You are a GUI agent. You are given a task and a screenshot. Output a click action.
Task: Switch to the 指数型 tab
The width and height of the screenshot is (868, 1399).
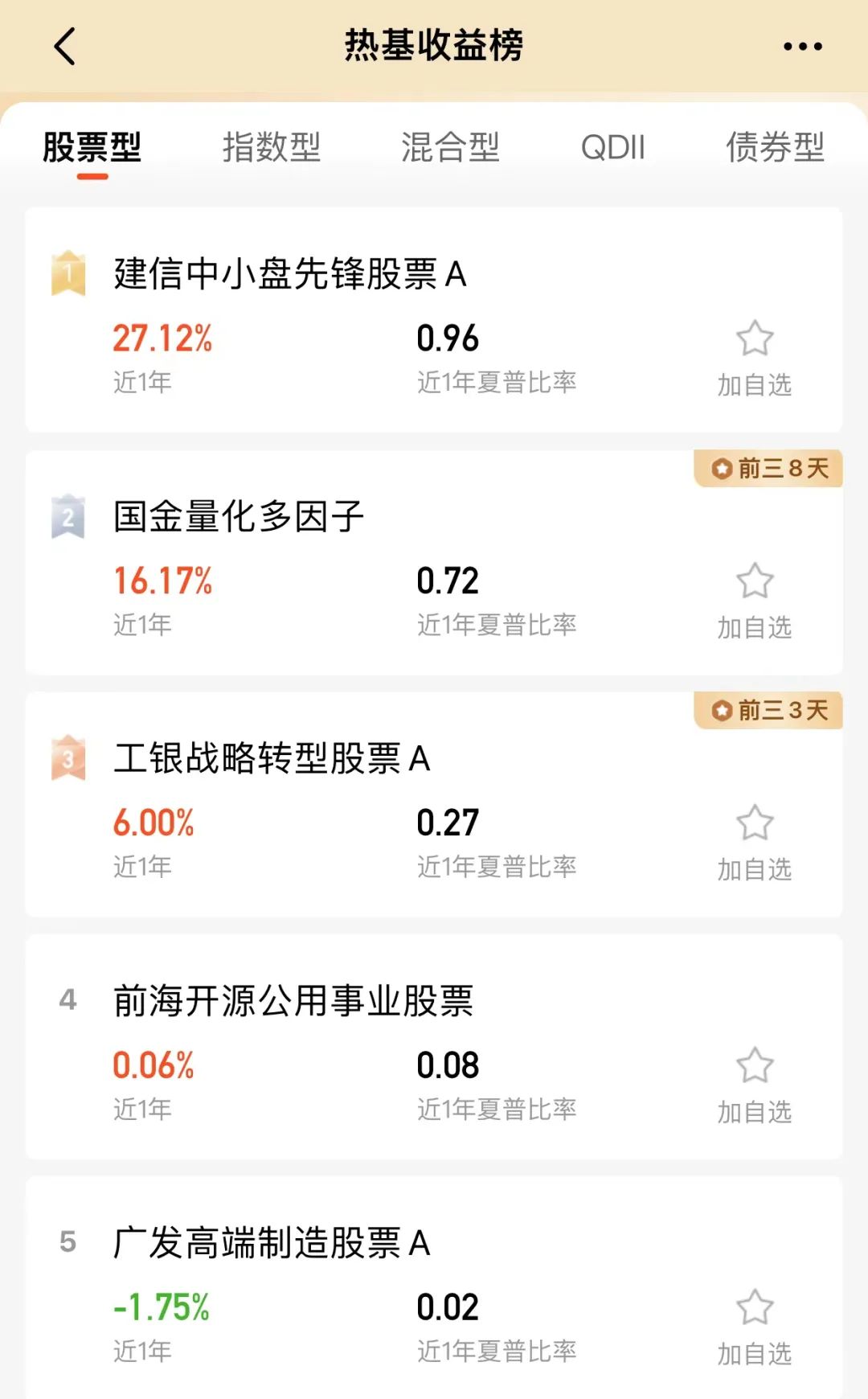click(x=272, y=147)
